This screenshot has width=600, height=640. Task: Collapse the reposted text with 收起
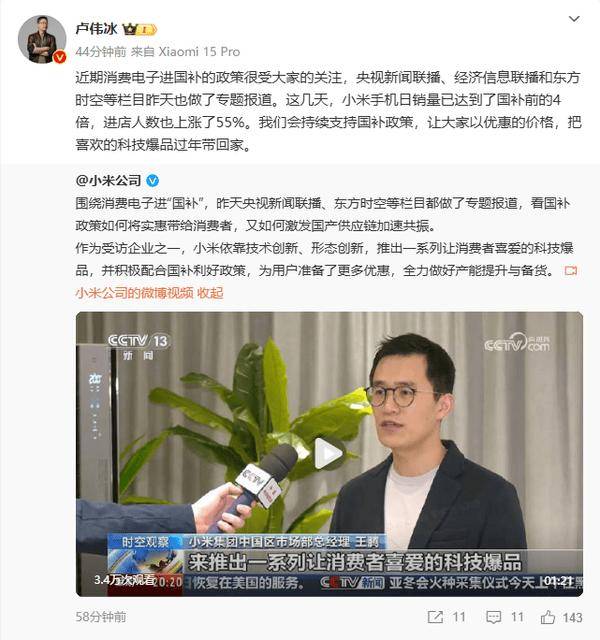pyautogui.click(x=209, y=293)
